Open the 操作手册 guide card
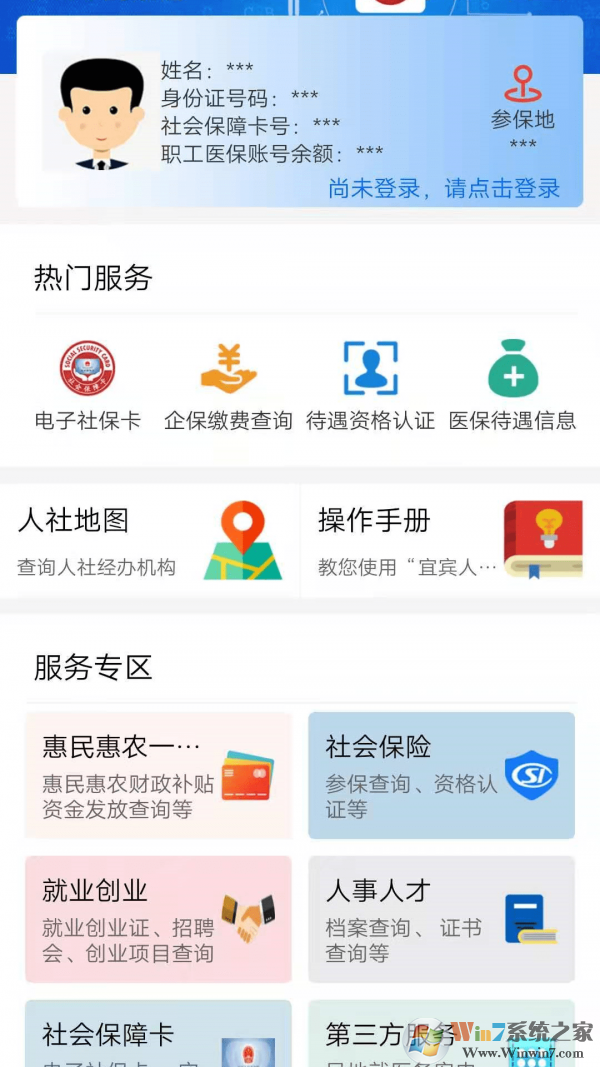The image size is (600, 1067). tap(450, 541)
